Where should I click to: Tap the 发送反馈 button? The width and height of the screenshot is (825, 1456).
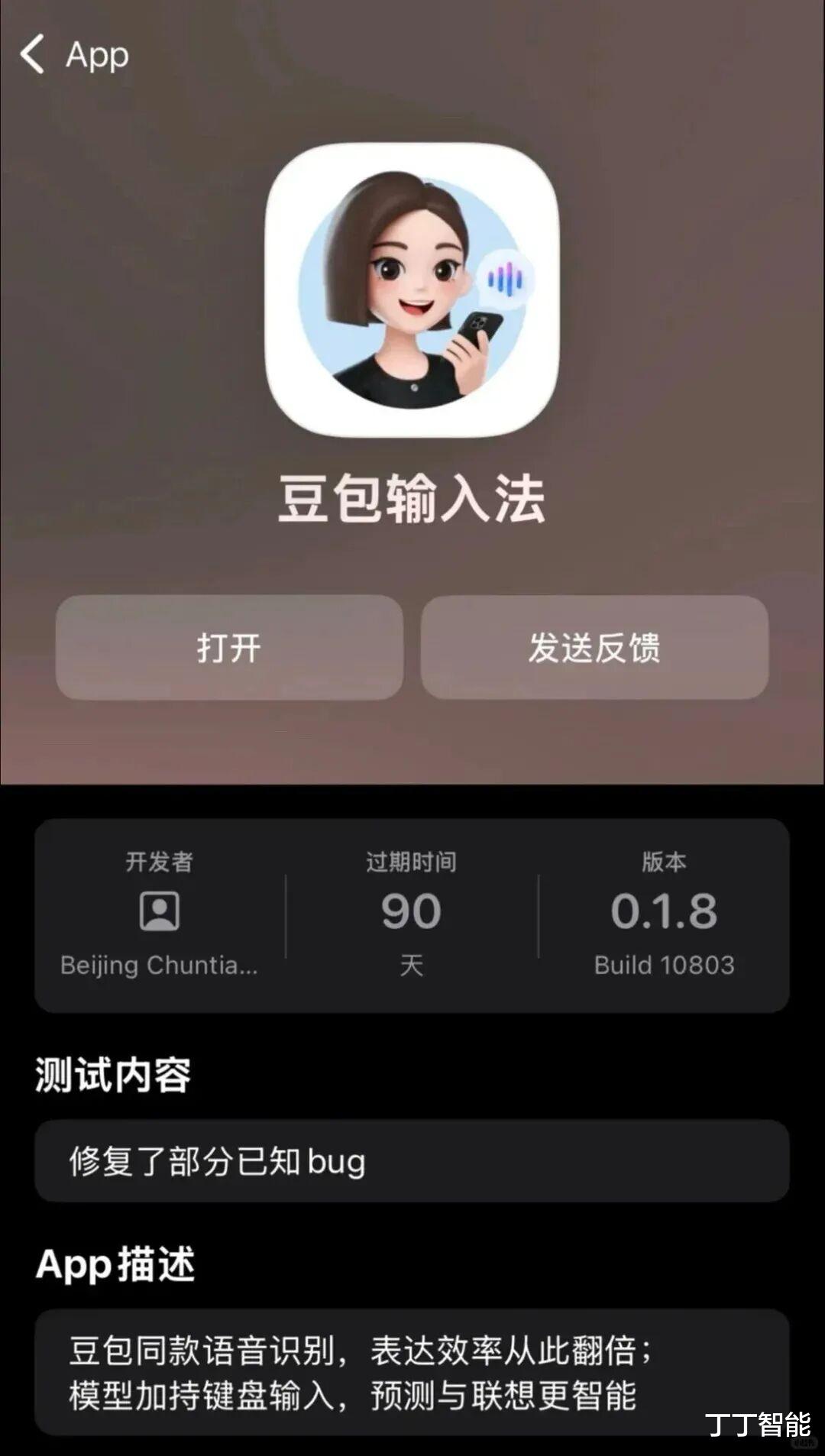594,648
